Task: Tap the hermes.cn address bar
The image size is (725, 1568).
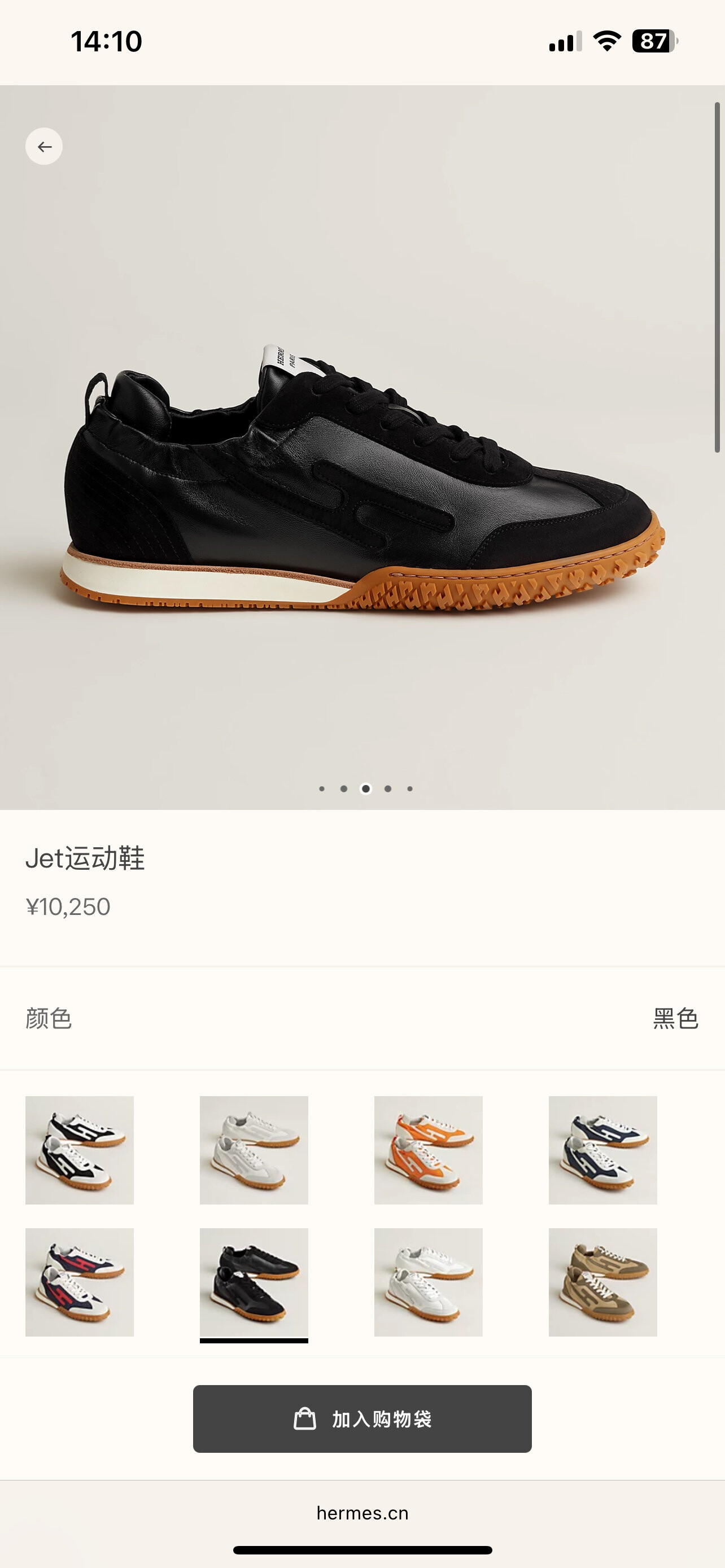Action: [x=362, y=1513]
